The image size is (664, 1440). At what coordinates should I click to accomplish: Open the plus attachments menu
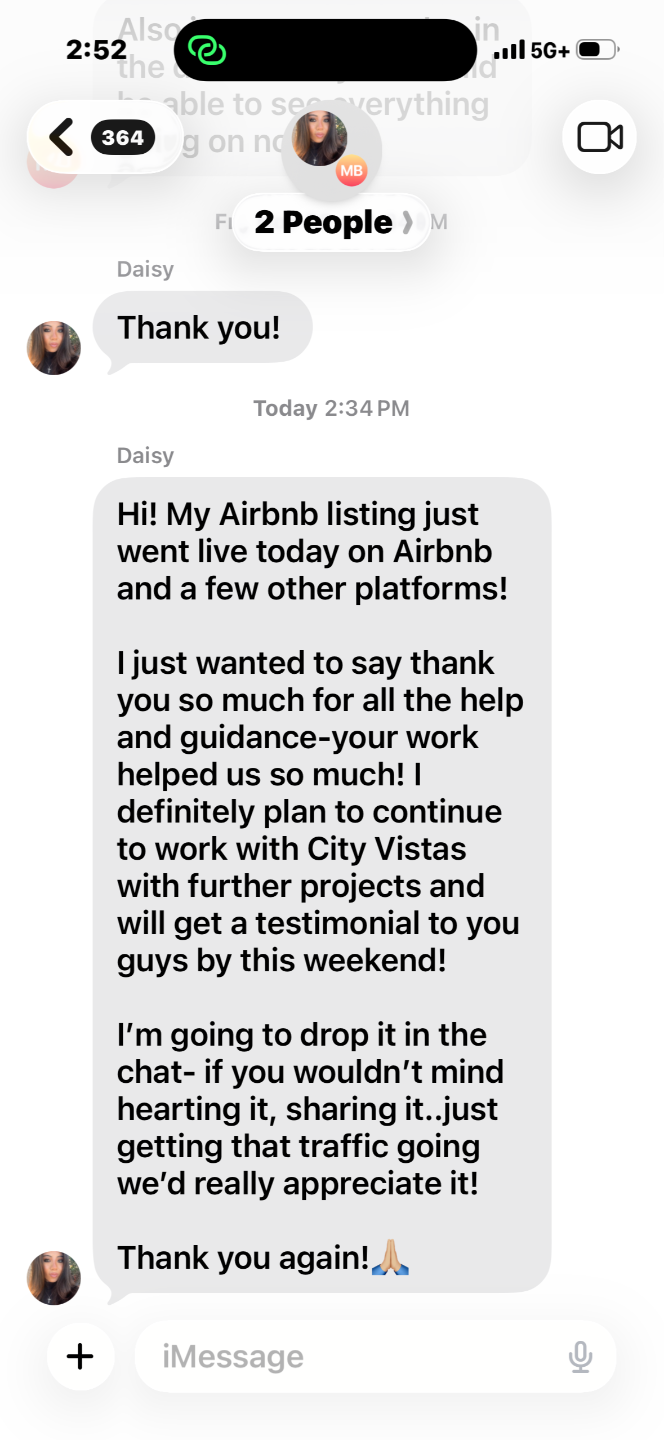click(80, 1356)
